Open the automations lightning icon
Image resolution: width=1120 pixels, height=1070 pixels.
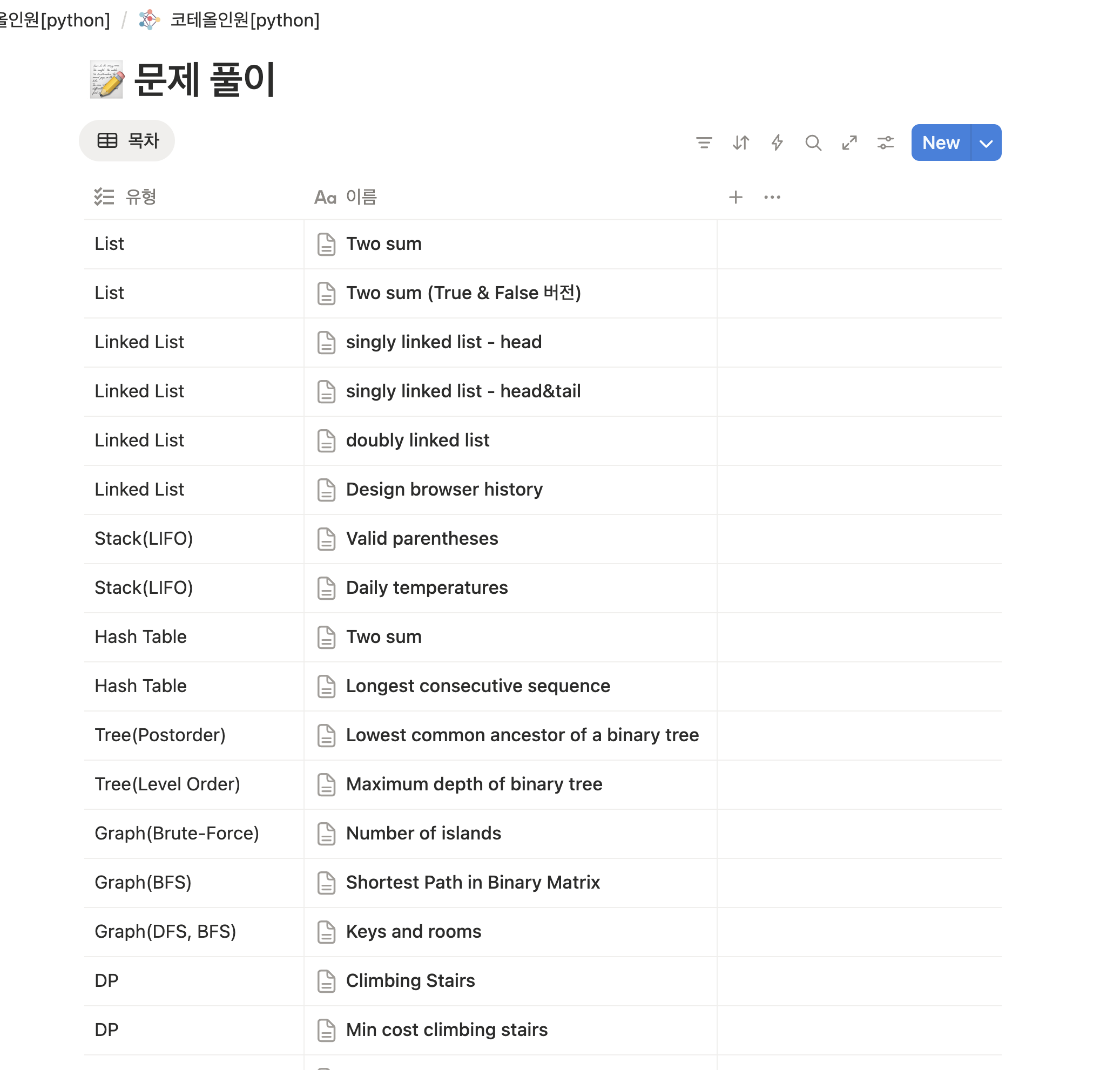(x=777, y=143)
